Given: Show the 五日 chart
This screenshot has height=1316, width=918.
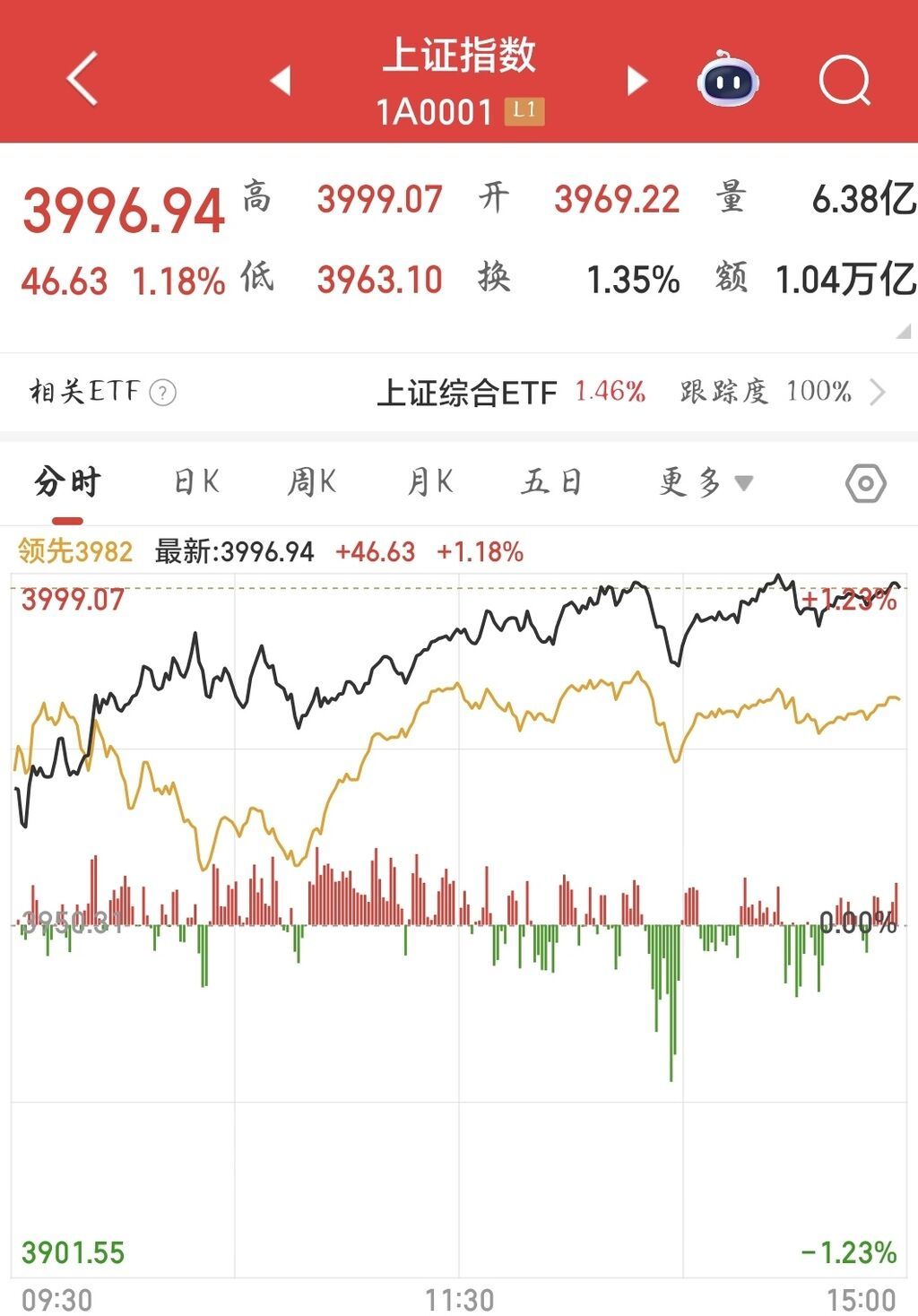Looking at the screenshot, I should (551, 482).
